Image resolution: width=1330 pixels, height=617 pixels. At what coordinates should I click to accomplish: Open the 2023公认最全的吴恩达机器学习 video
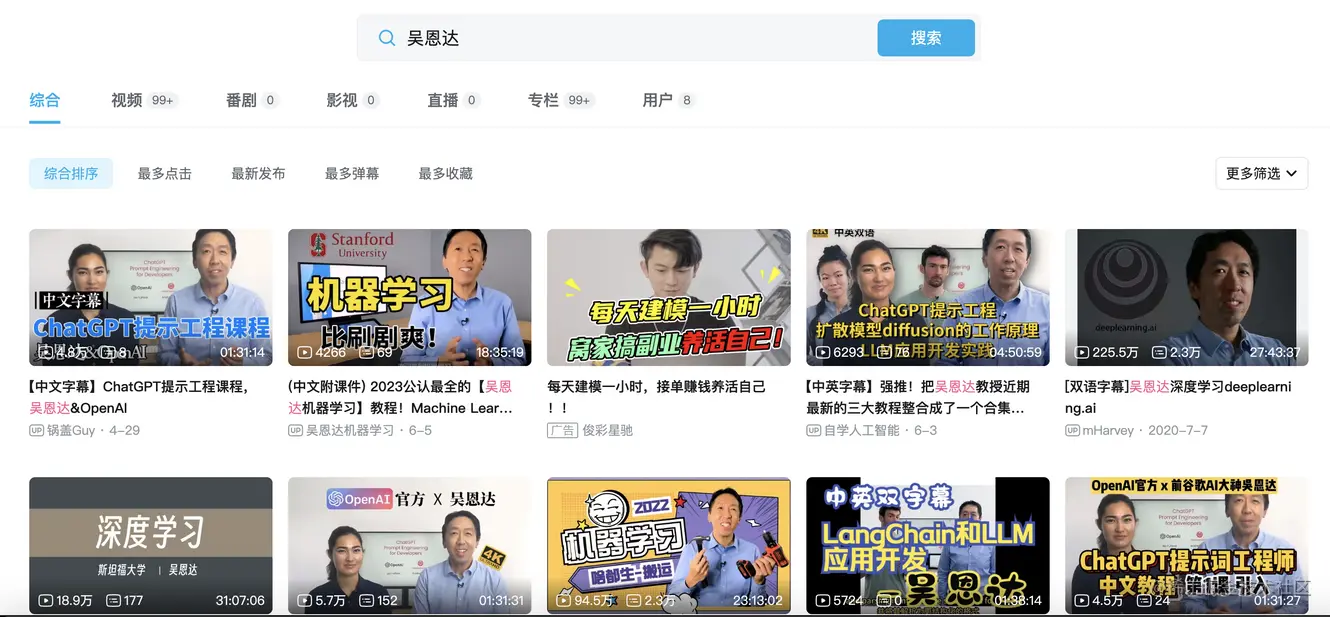[409, 297]
